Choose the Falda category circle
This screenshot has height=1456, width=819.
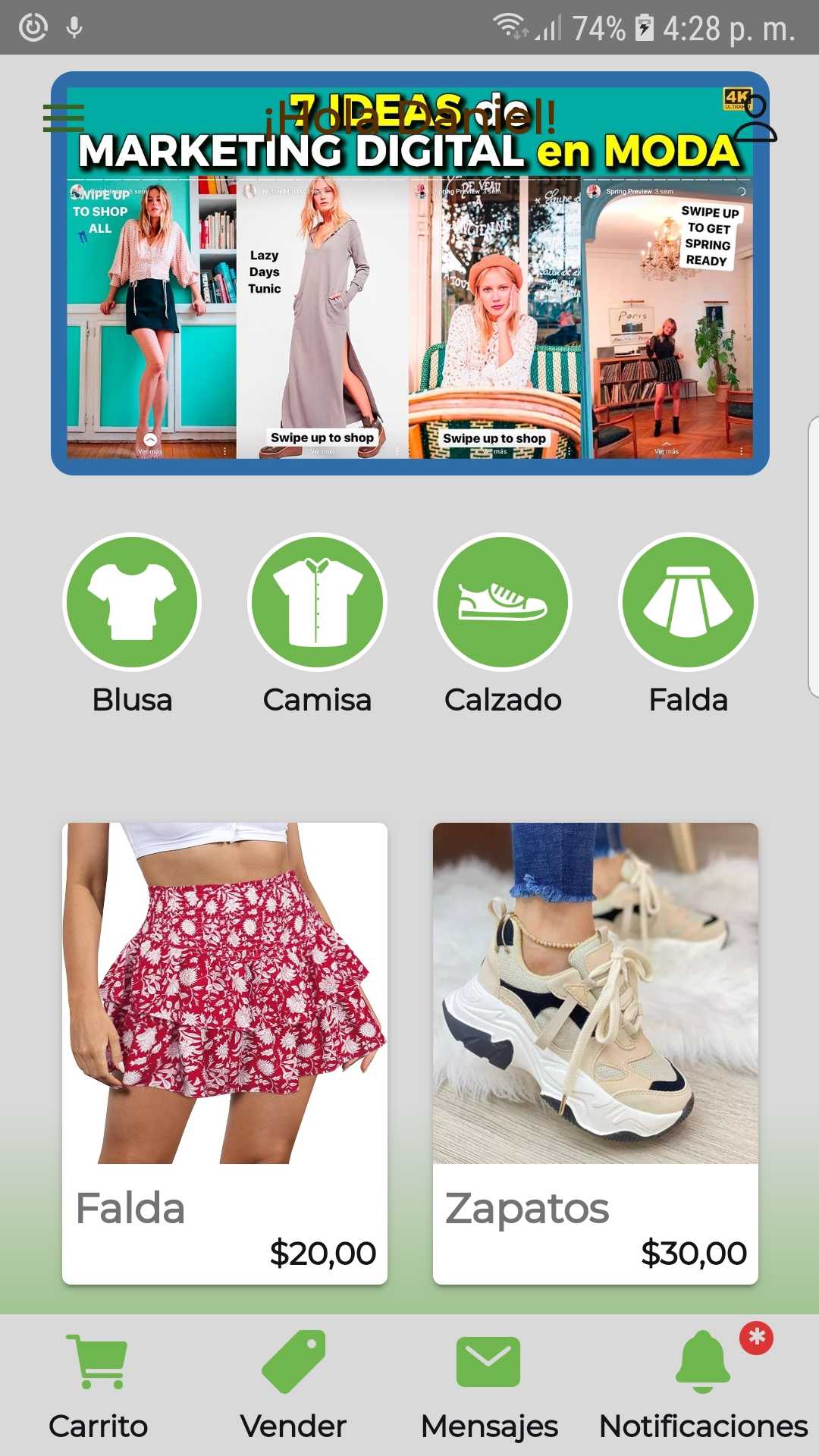[688, 601]
